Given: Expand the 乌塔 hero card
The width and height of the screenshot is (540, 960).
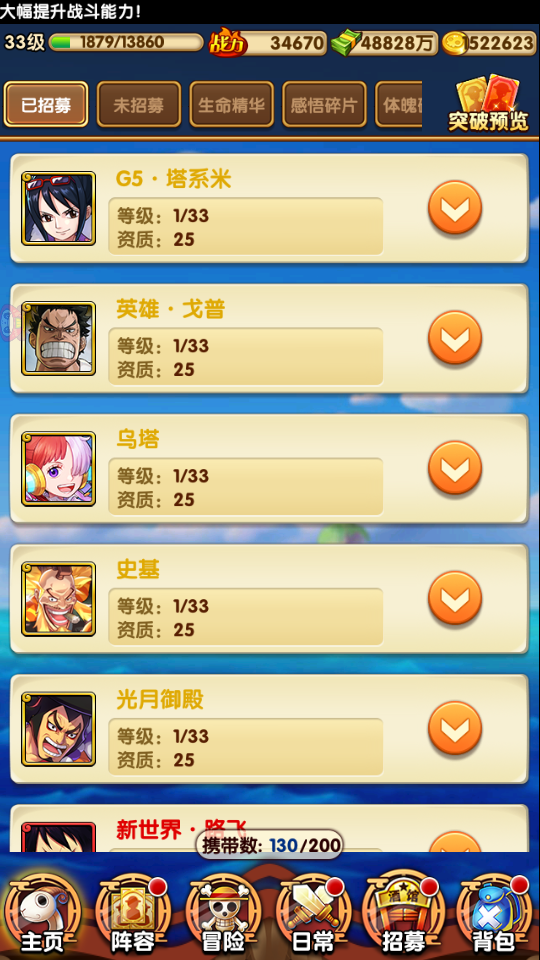Looking at the screenshot, I should (455, 468).
